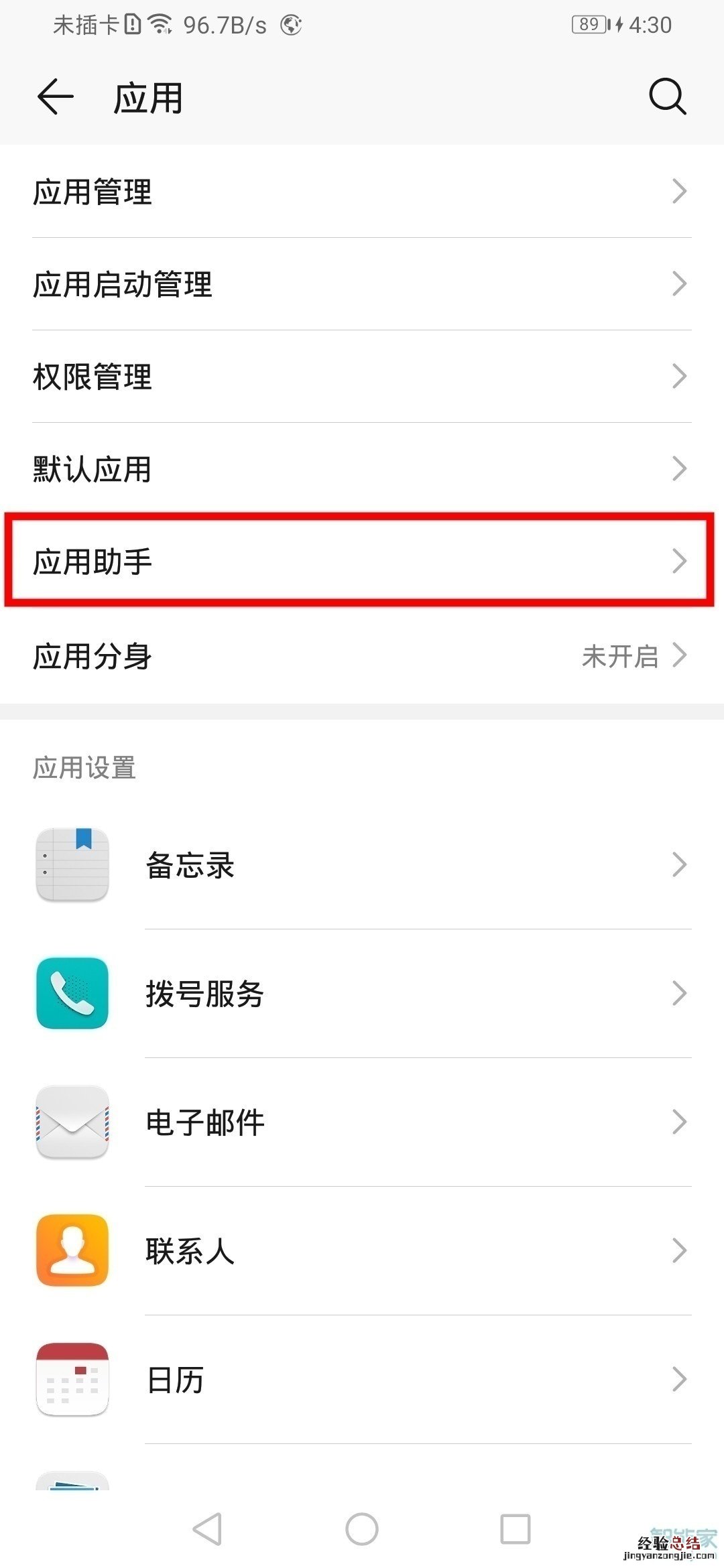Open 权限管理 row
Image resolution: width=724 pixels, height=1568 pixels.
point(362,377)
